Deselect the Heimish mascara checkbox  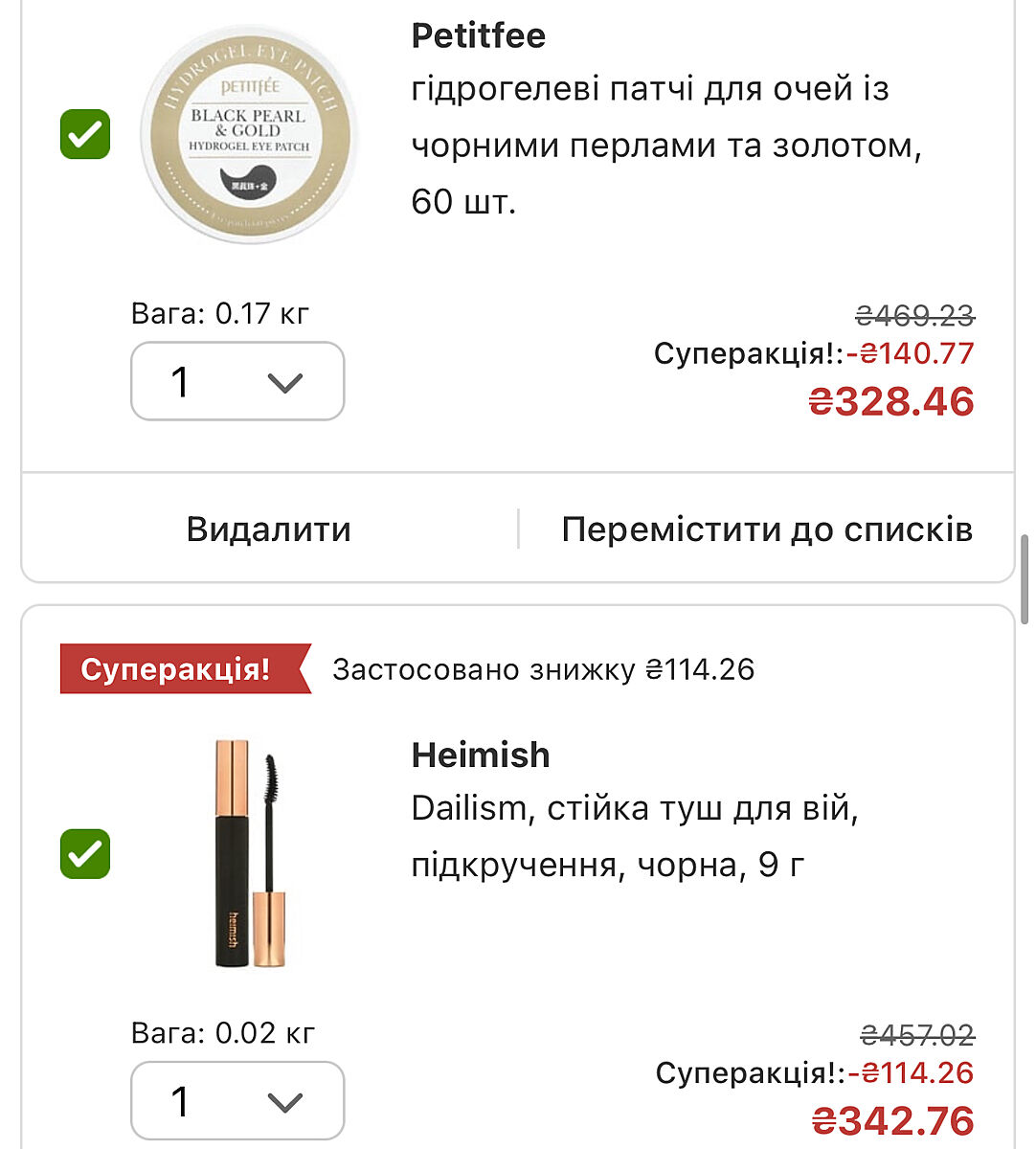85,853
